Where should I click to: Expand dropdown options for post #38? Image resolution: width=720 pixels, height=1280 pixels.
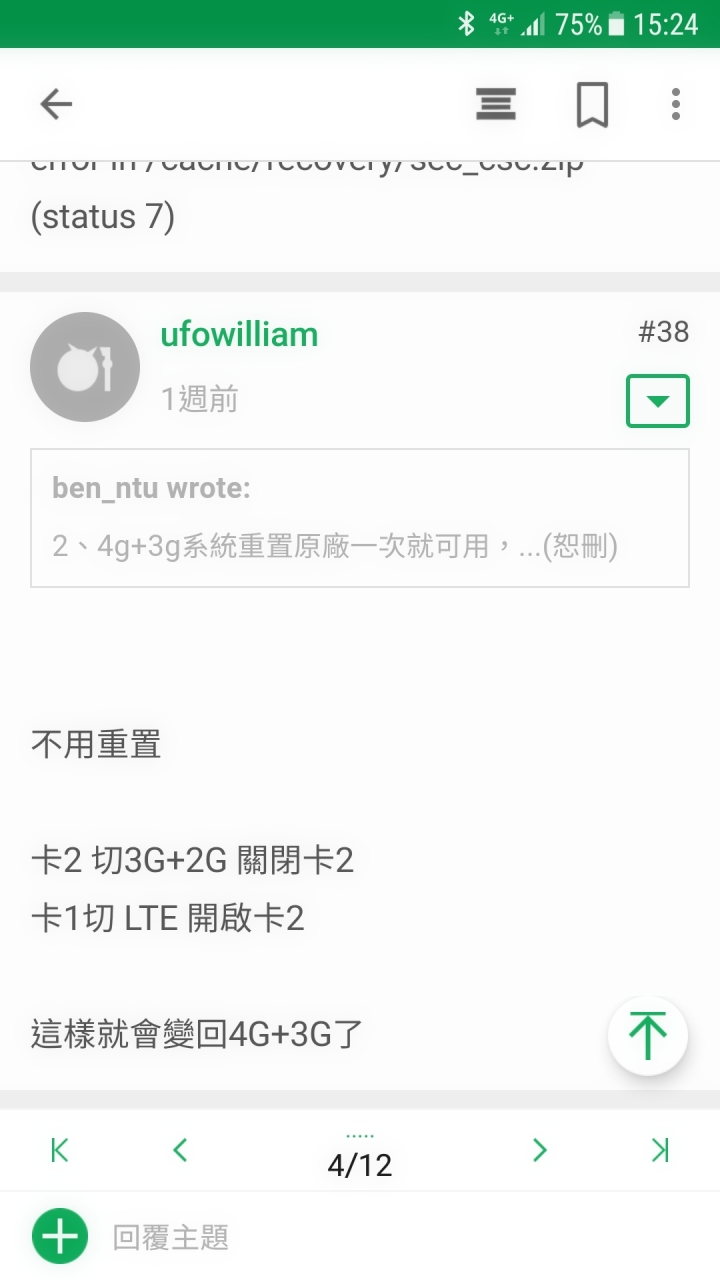pyautogui.click(x=657, y=401)
